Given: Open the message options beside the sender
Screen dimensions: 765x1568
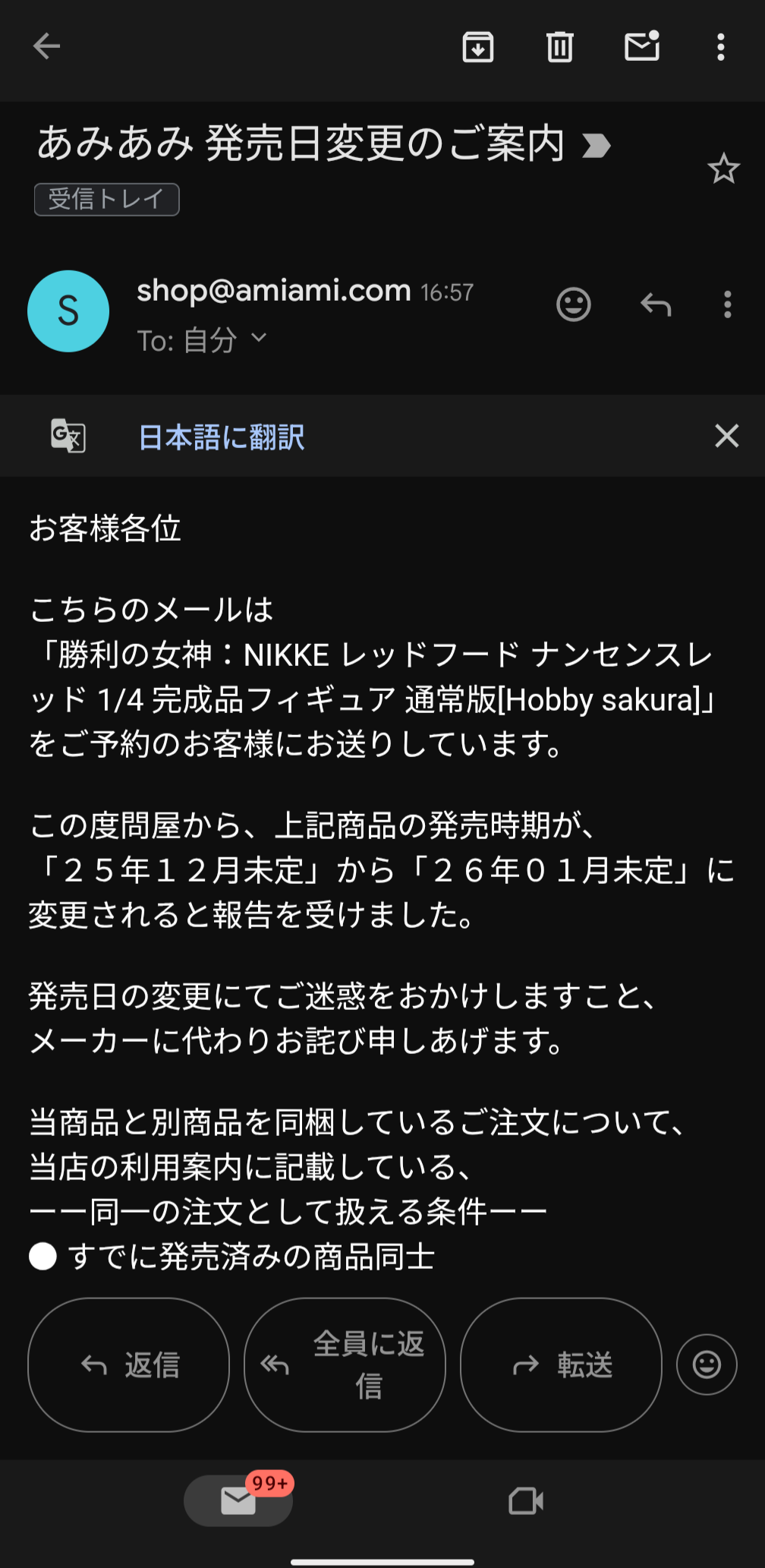Looking at the screenshot, I should pyautogui.click(x=727, y=305).
